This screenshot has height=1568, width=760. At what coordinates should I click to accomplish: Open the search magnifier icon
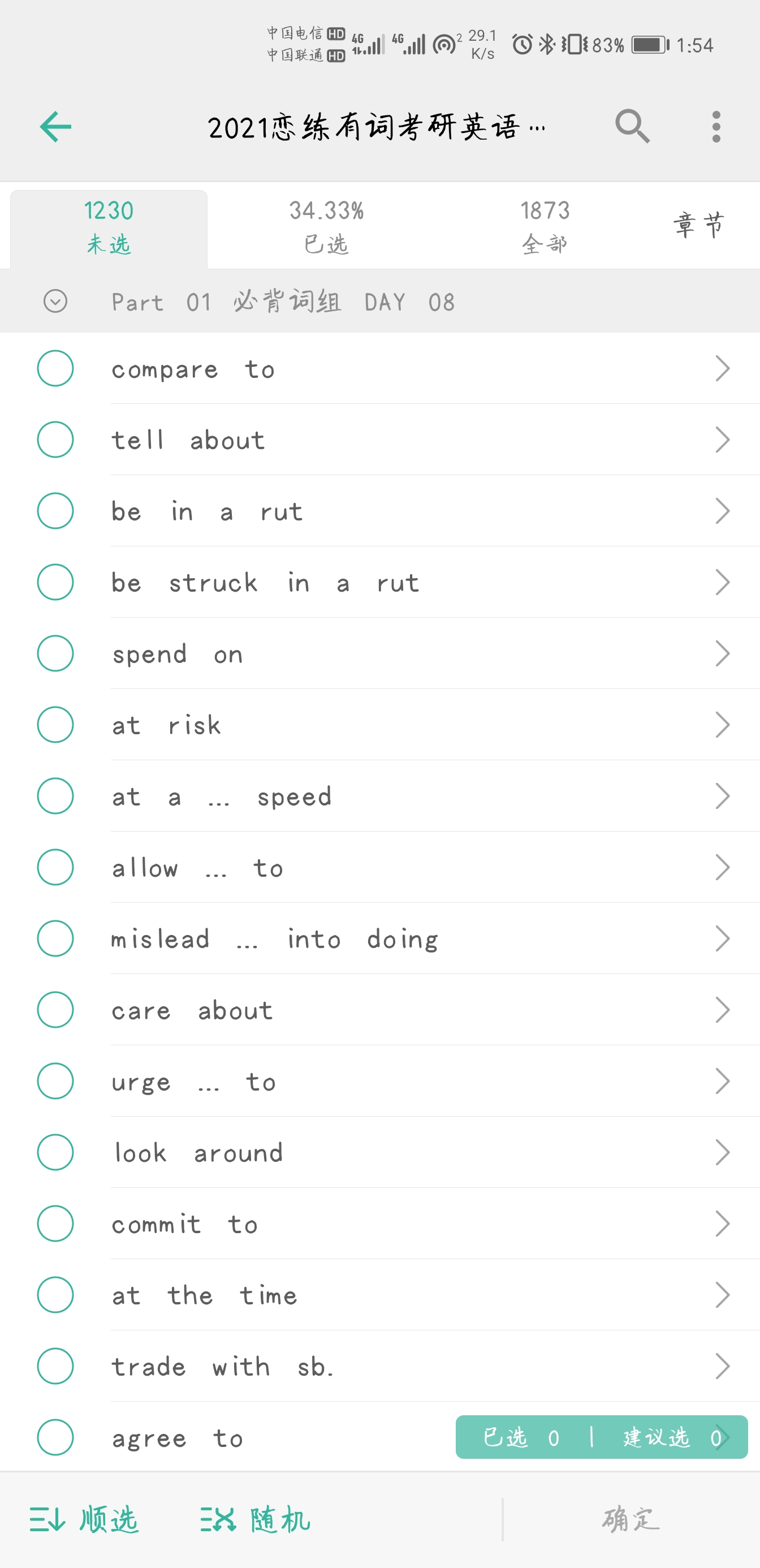point(632,127)
